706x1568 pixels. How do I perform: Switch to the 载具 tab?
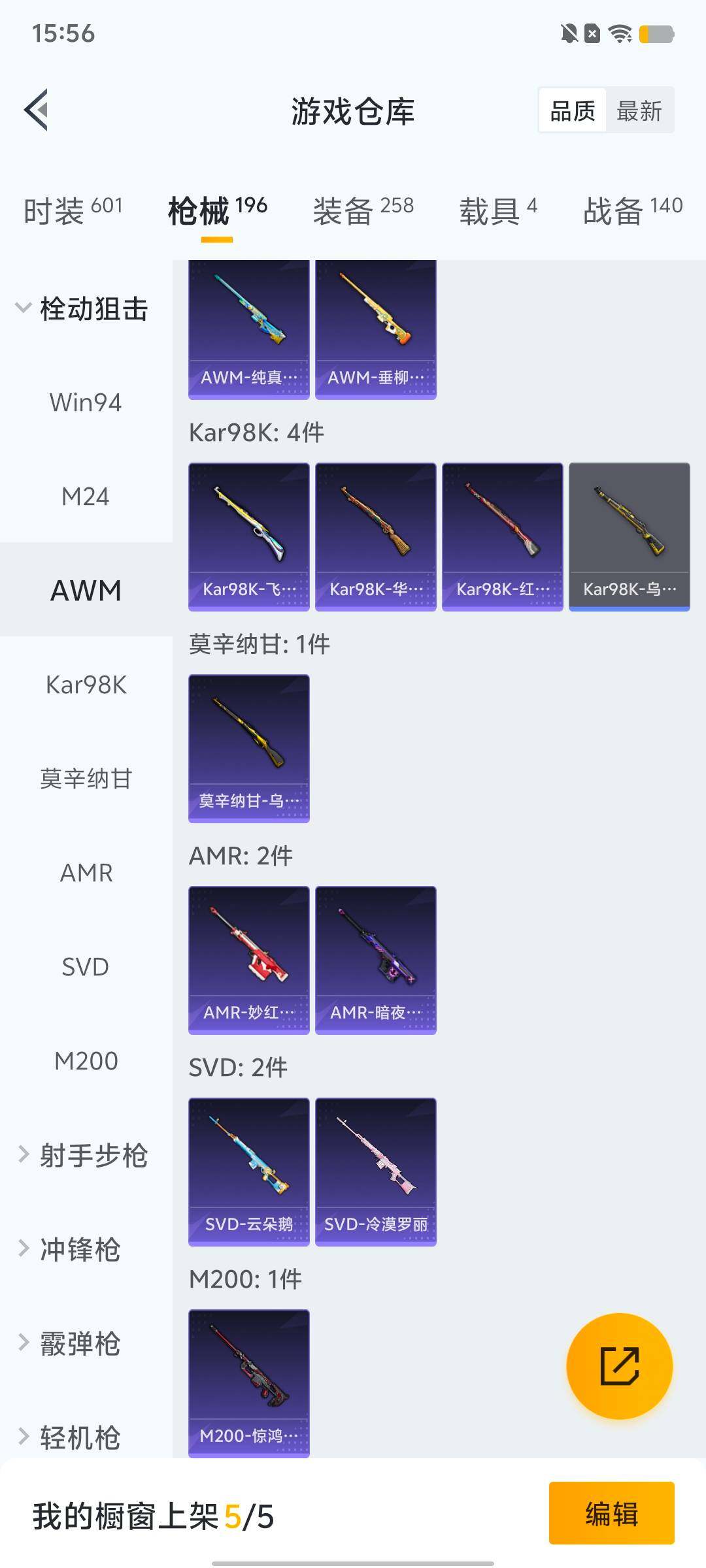[x=498, y=210]
